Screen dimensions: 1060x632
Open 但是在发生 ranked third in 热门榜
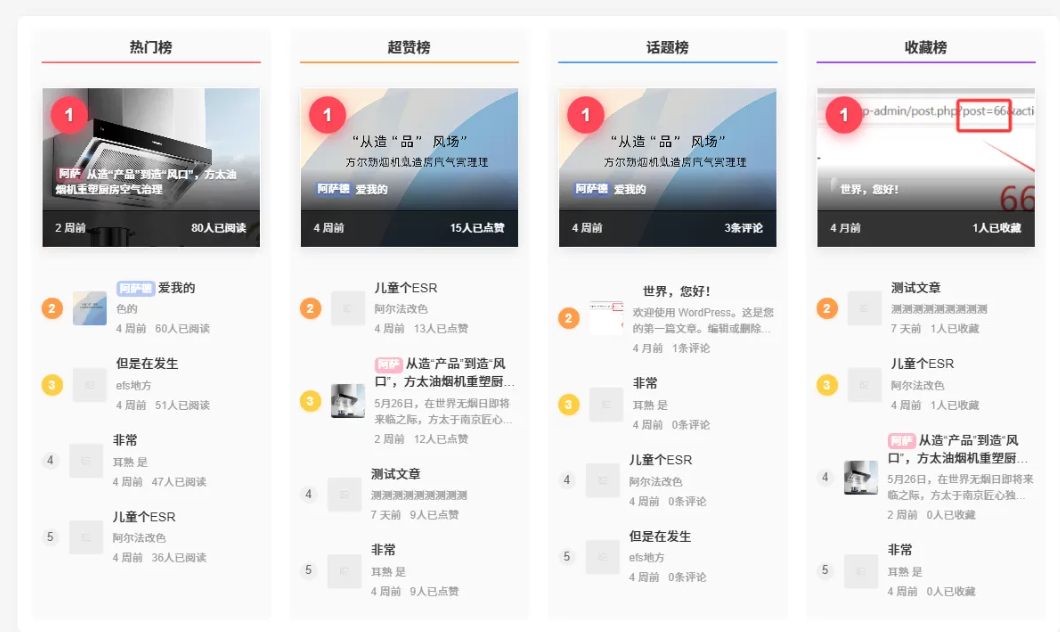[147, 364]
